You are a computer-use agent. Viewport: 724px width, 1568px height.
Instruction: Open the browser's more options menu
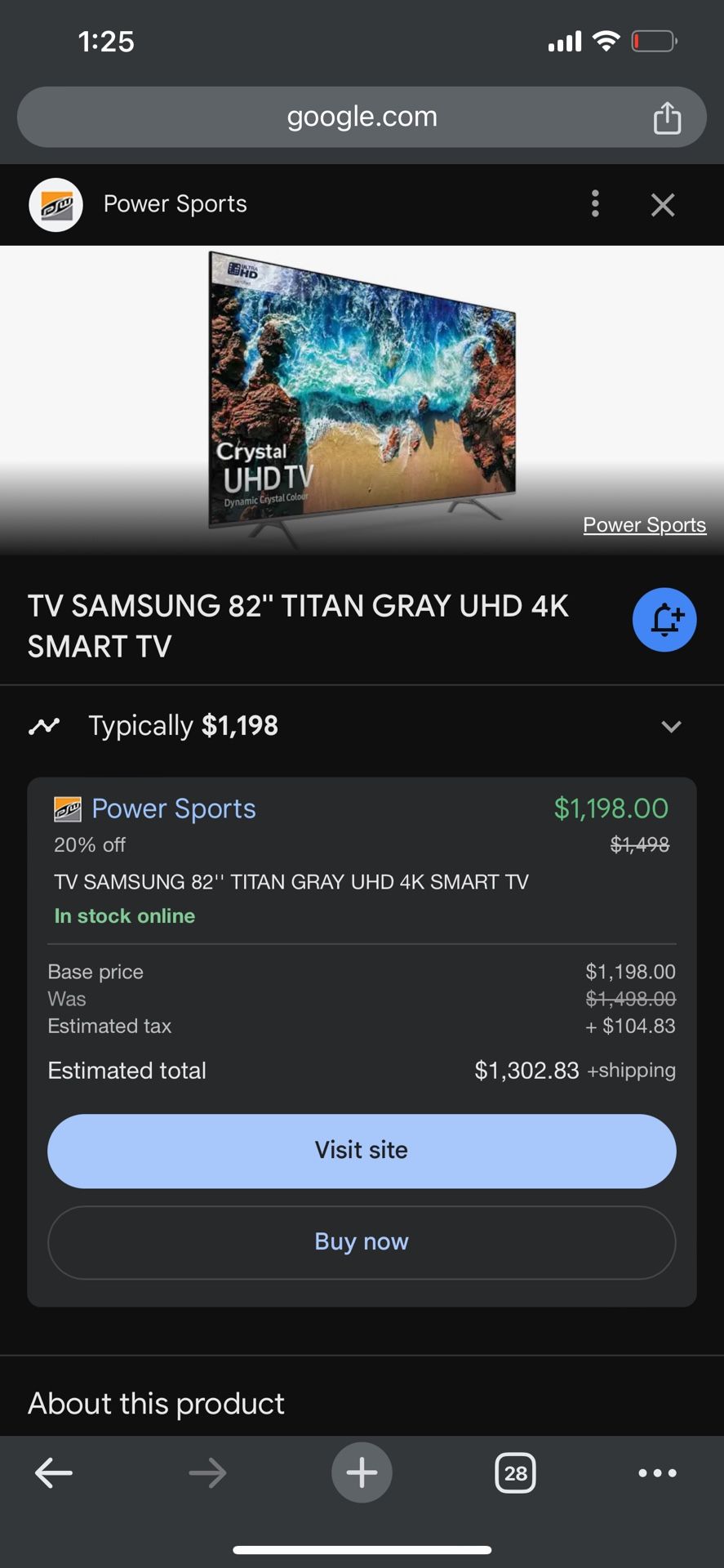coord(657,1473)
